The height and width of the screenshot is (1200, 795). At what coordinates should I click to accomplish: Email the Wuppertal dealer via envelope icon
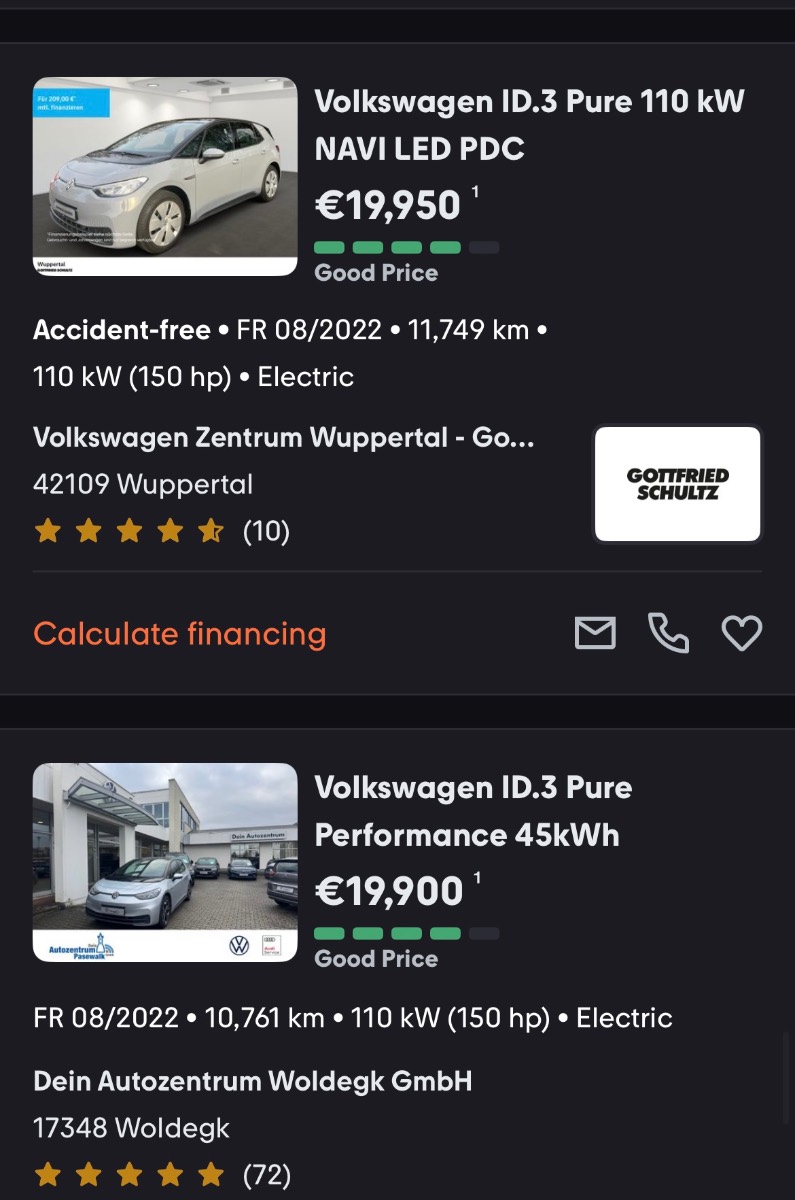[595, 633]
